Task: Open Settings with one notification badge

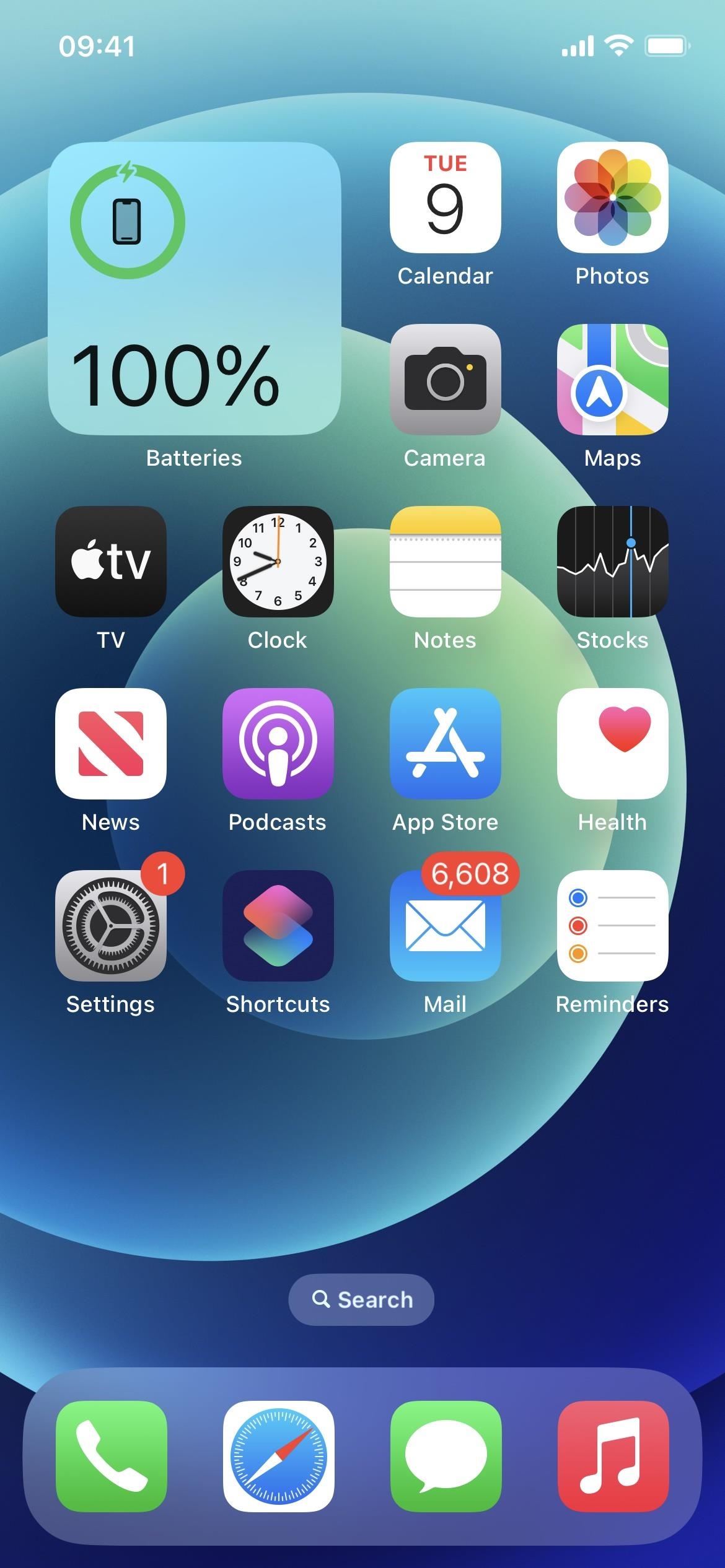Action: (x=111, y=926)
